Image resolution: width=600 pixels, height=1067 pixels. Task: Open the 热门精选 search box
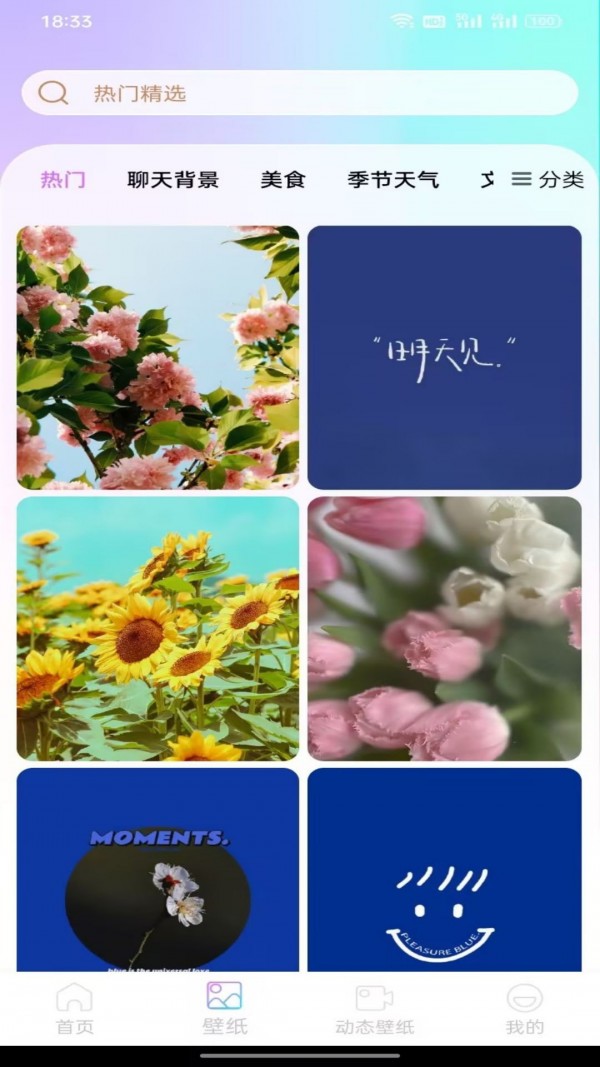click(x=300, y=93)
